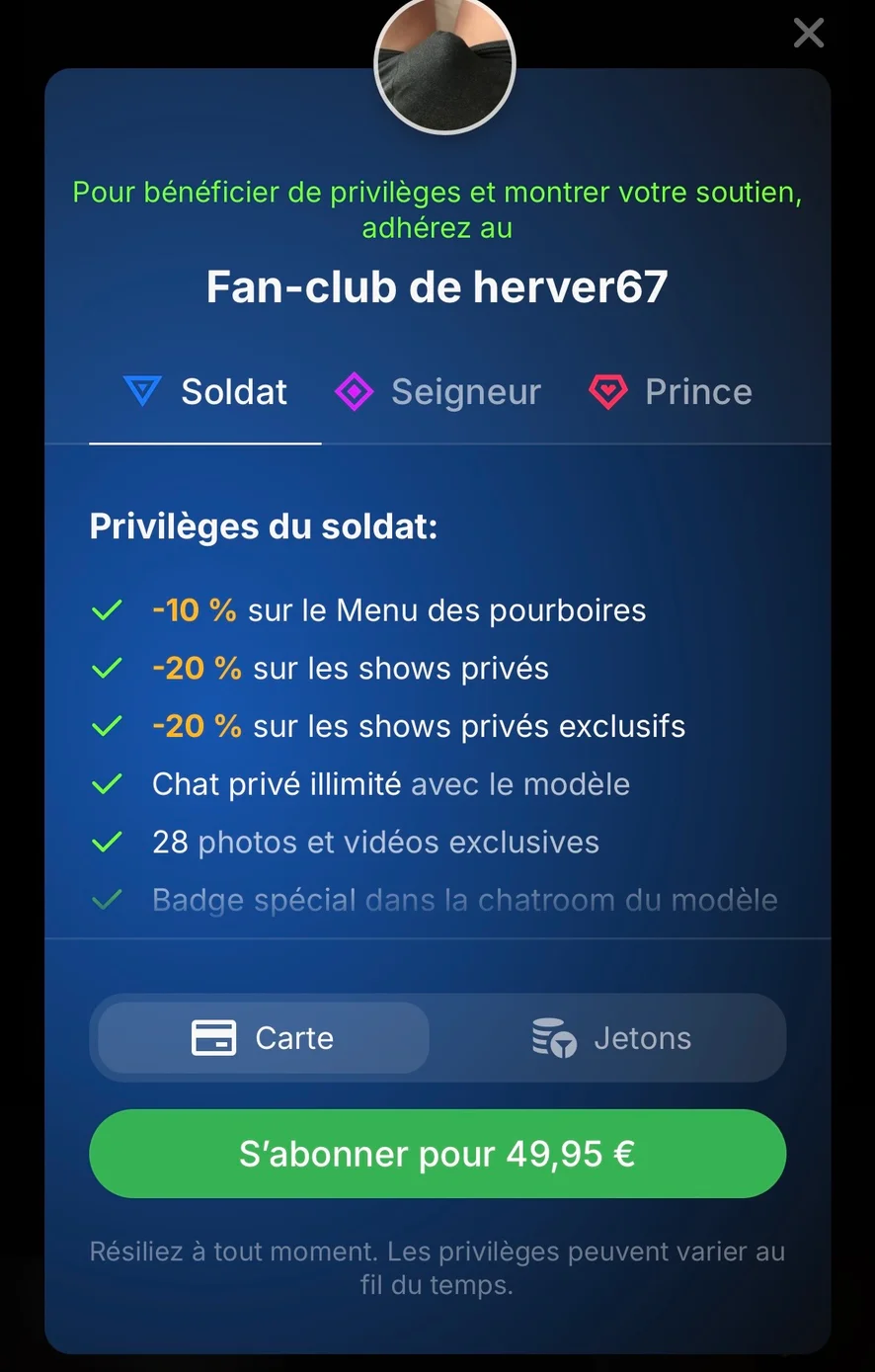Subscribe for 49,95 €
This screenshot has height=1372, width=875.
(437, 1154)
